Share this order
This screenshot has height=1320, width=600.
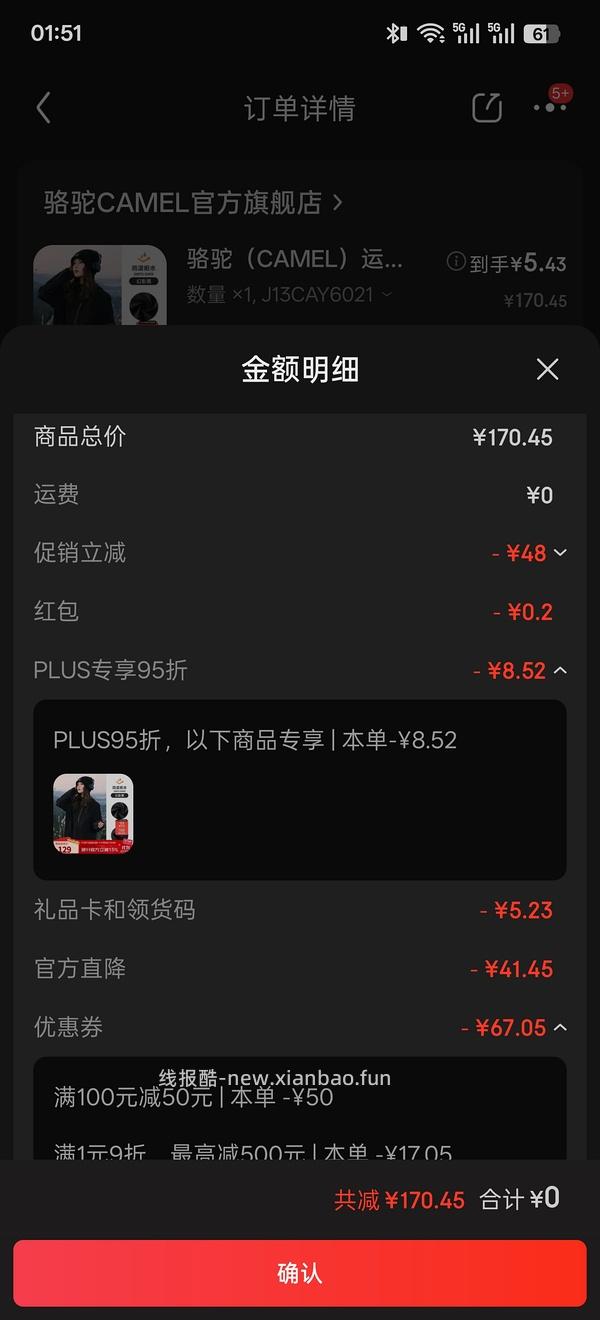(x=487, y=108)
